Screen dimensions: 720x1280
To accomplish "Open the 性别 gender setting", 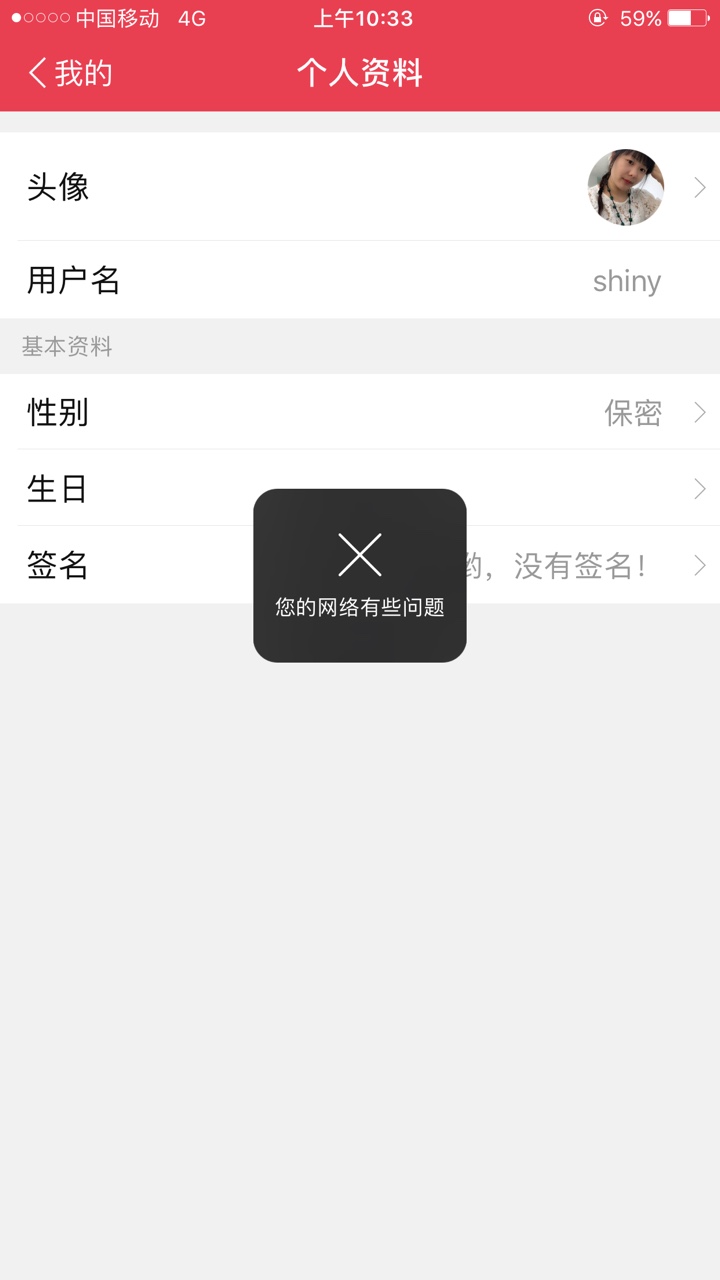I will coord(360,412).
